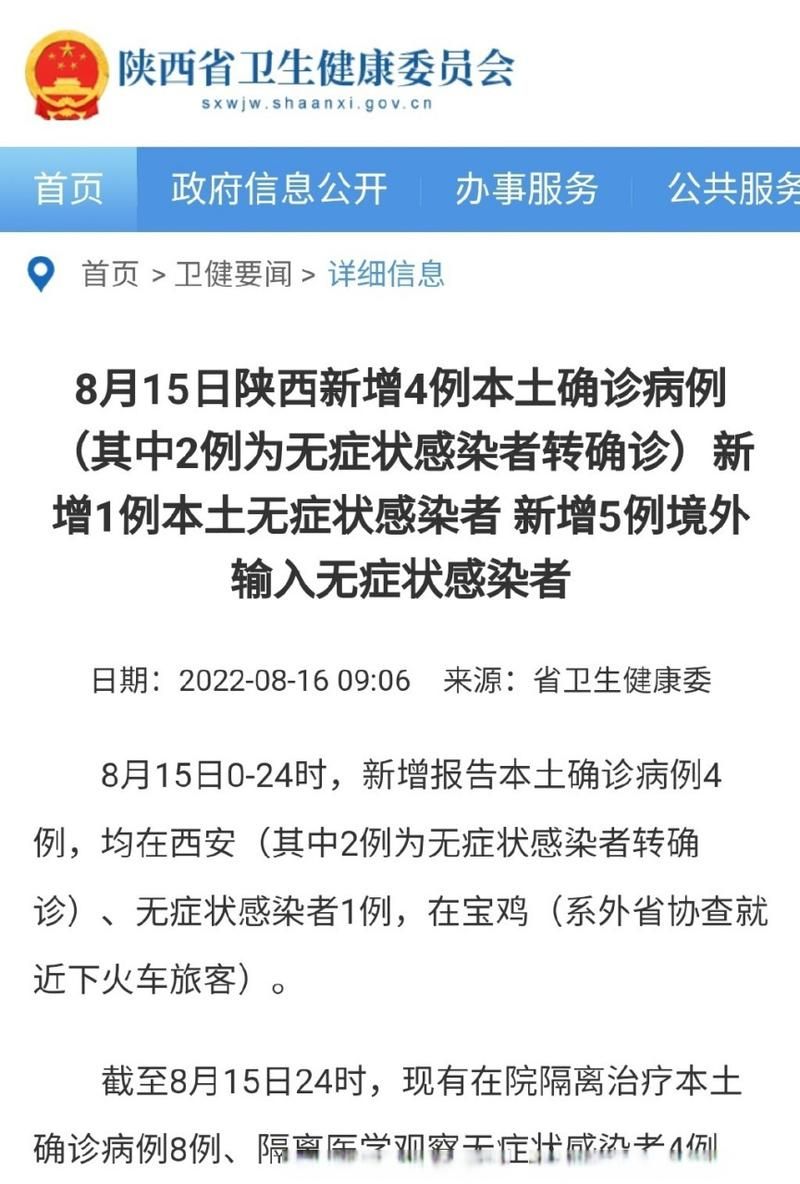
Task: Go to the 办事服务 tab
Action: click(x=526, y=189)
